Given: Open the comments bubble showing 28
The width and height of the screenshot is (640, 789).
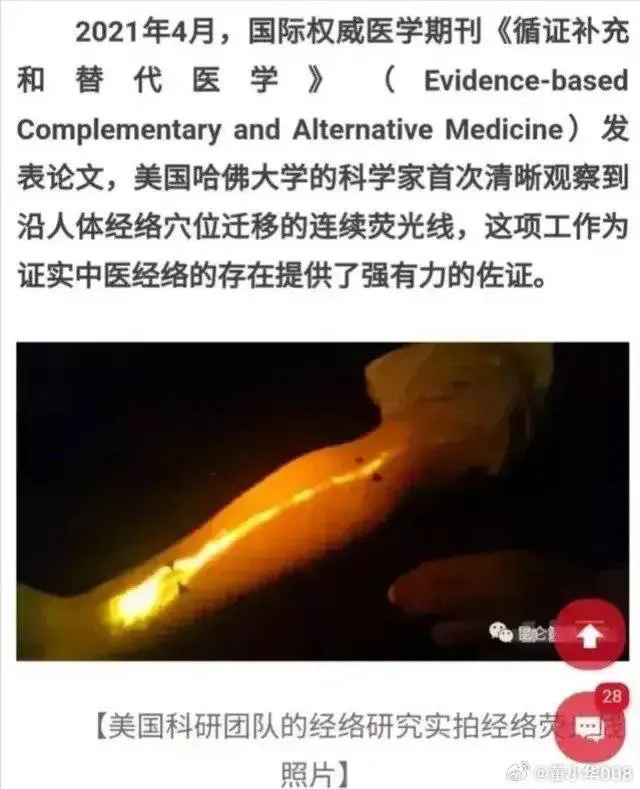Looking at the screenshot, I should [x=588, y=725].
